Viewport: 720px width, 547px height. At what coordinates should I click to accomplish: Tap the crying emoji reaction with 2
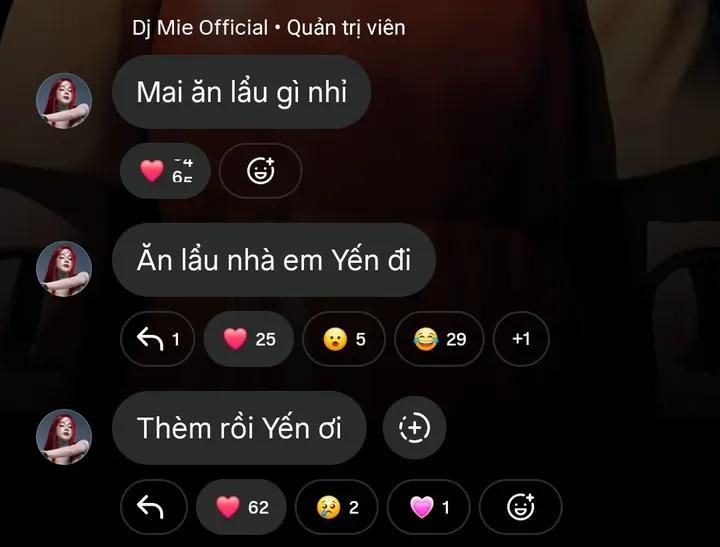[x=337, y=507]
